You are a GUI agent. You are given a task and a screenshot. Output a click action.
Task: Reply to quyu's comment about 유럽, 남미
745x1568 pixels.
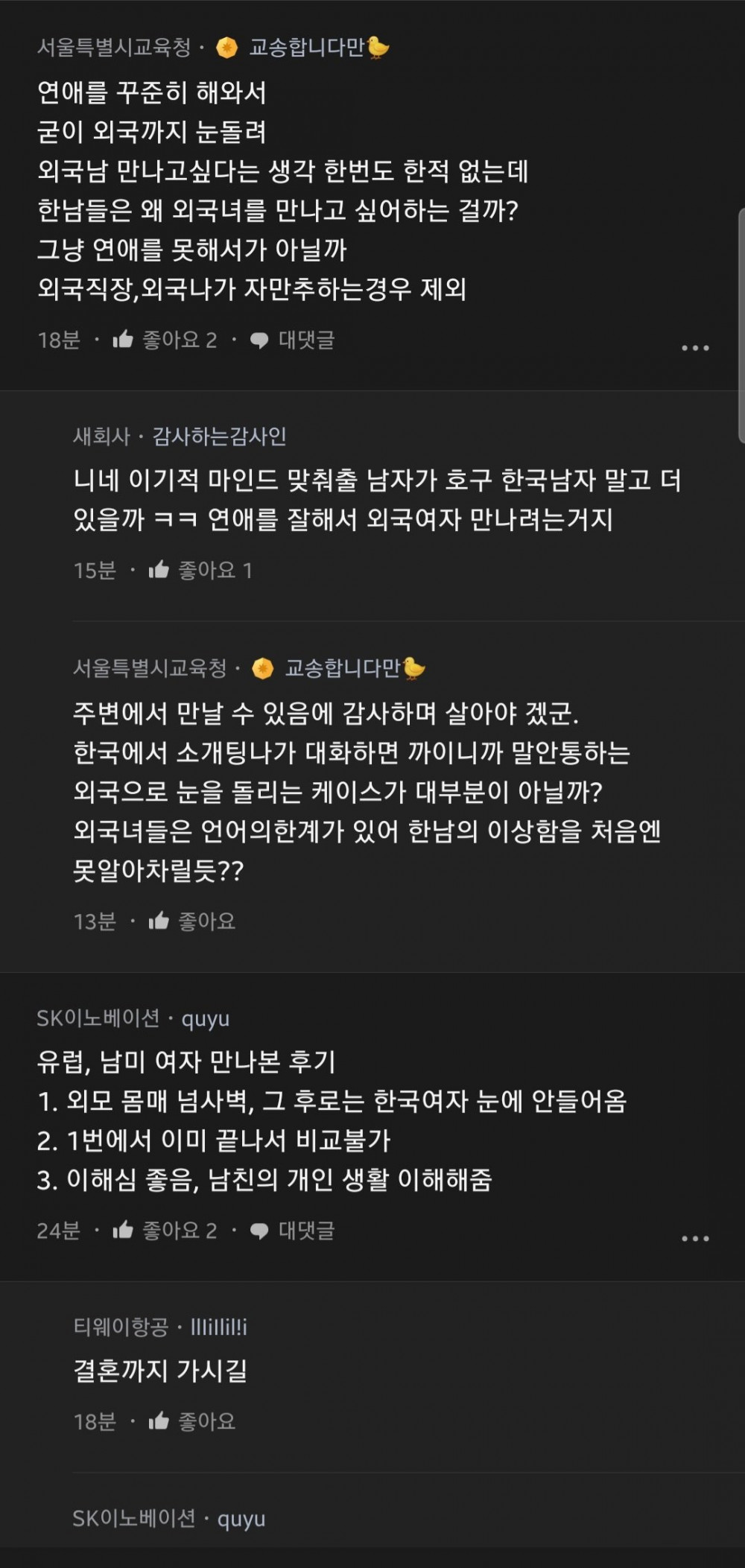[292, 1231]
